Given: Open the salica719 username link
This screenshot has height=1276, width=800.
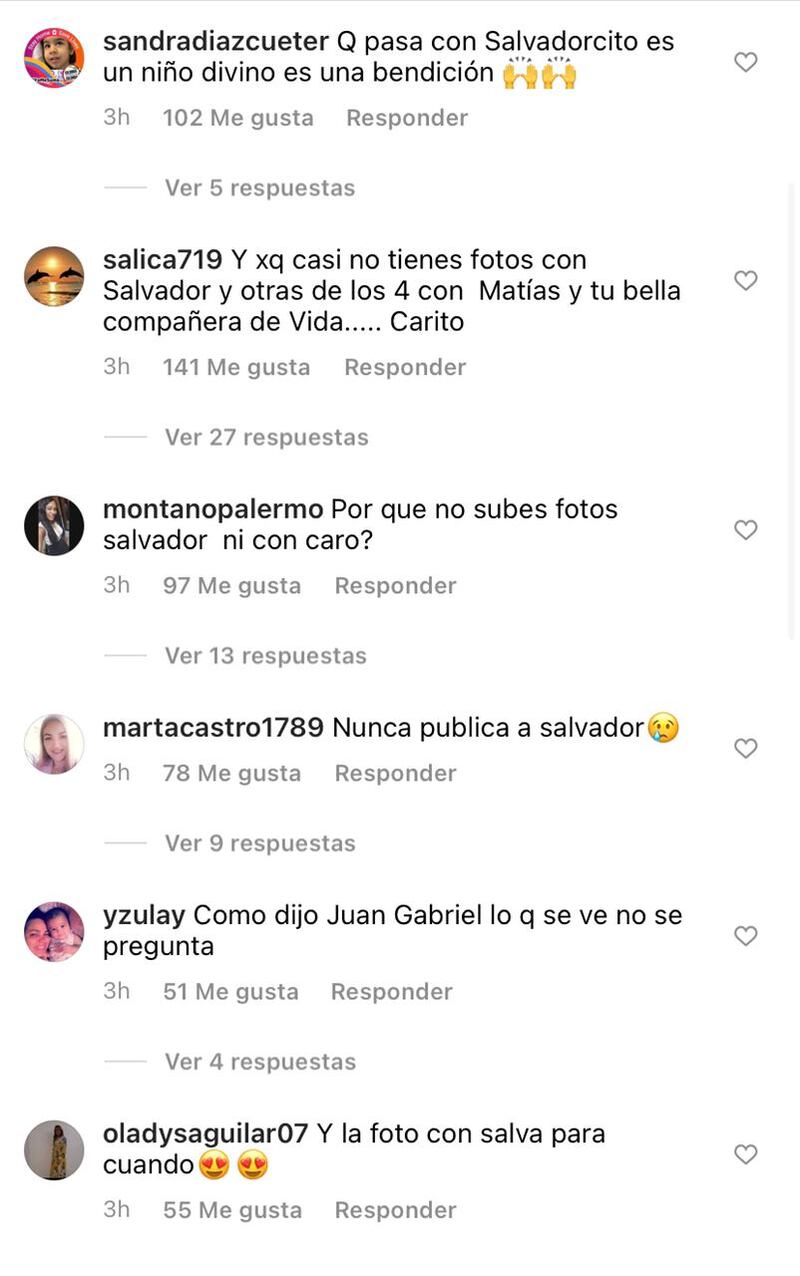Looking at the screenshot, I should pyautogui.click(x=162, y=260).
